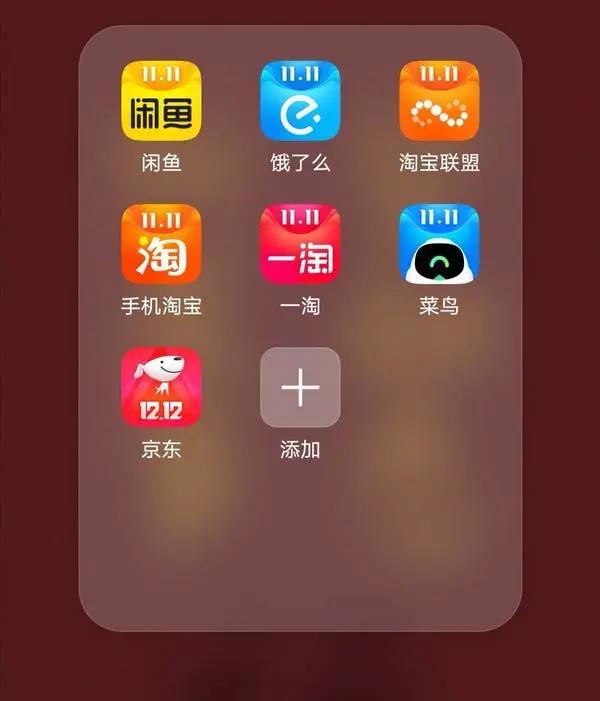
Task: Open the 一淘 app
Action: click(x=300, y=244)
